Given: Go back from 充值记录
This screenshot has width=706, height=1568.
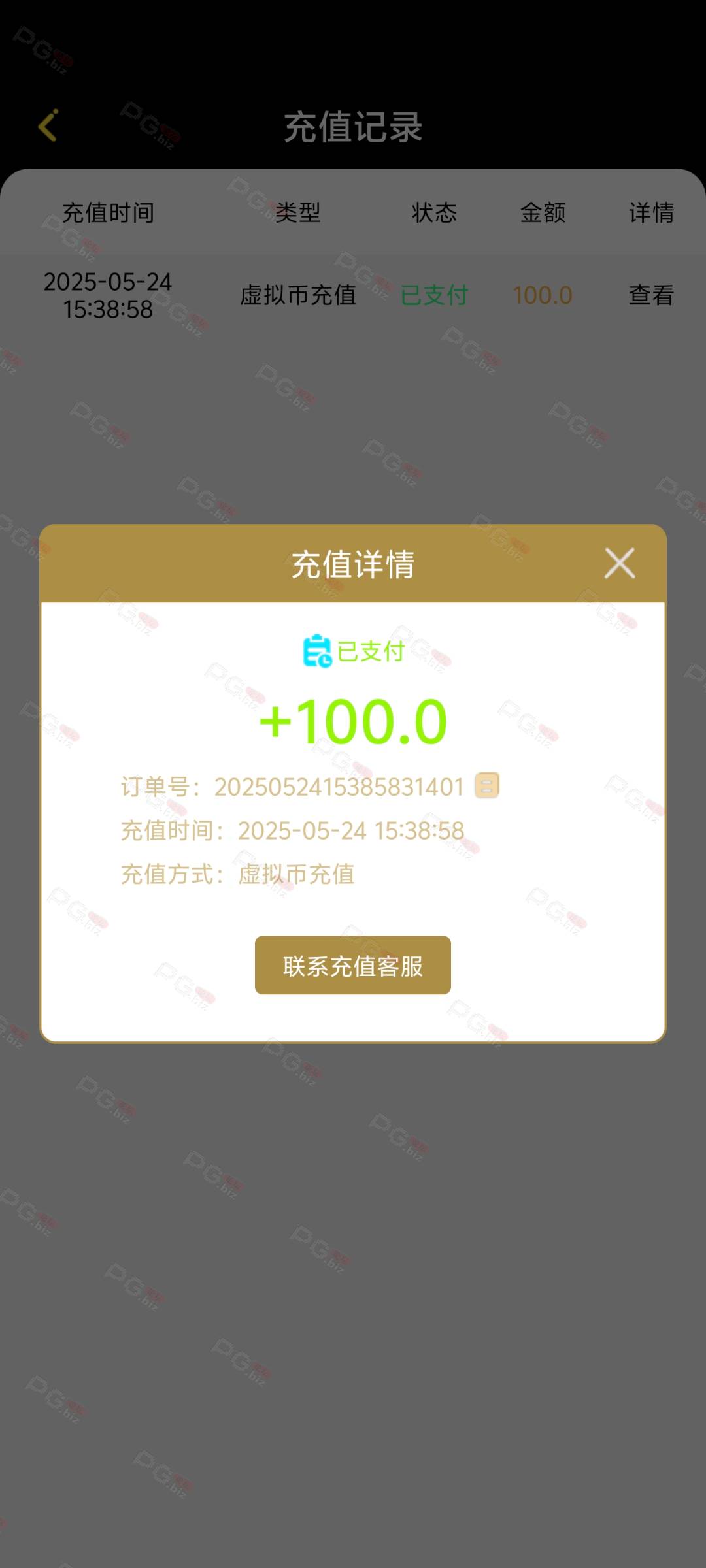Looking at the screenshot, I should (48, 125).
